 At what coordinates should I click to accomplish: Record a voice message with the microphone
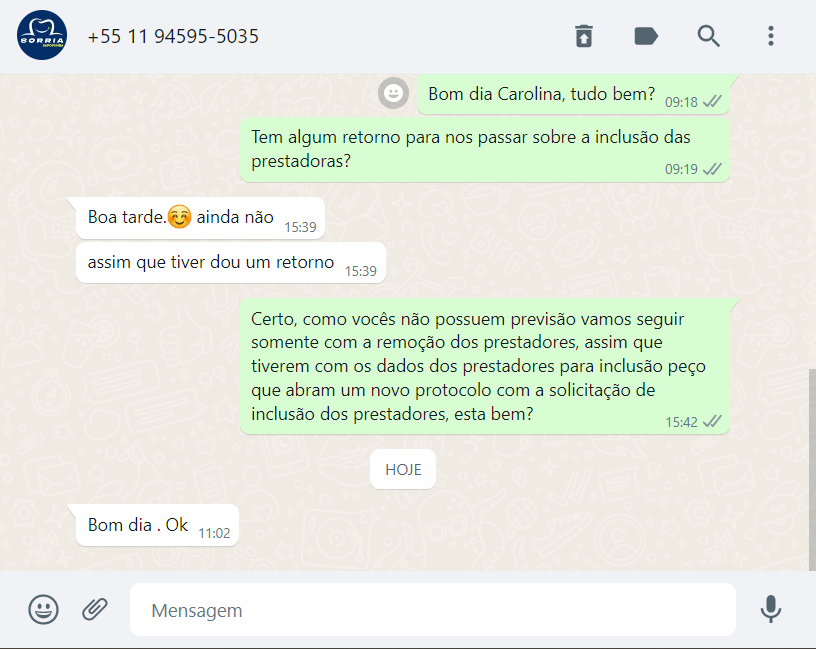click(770, 609)
